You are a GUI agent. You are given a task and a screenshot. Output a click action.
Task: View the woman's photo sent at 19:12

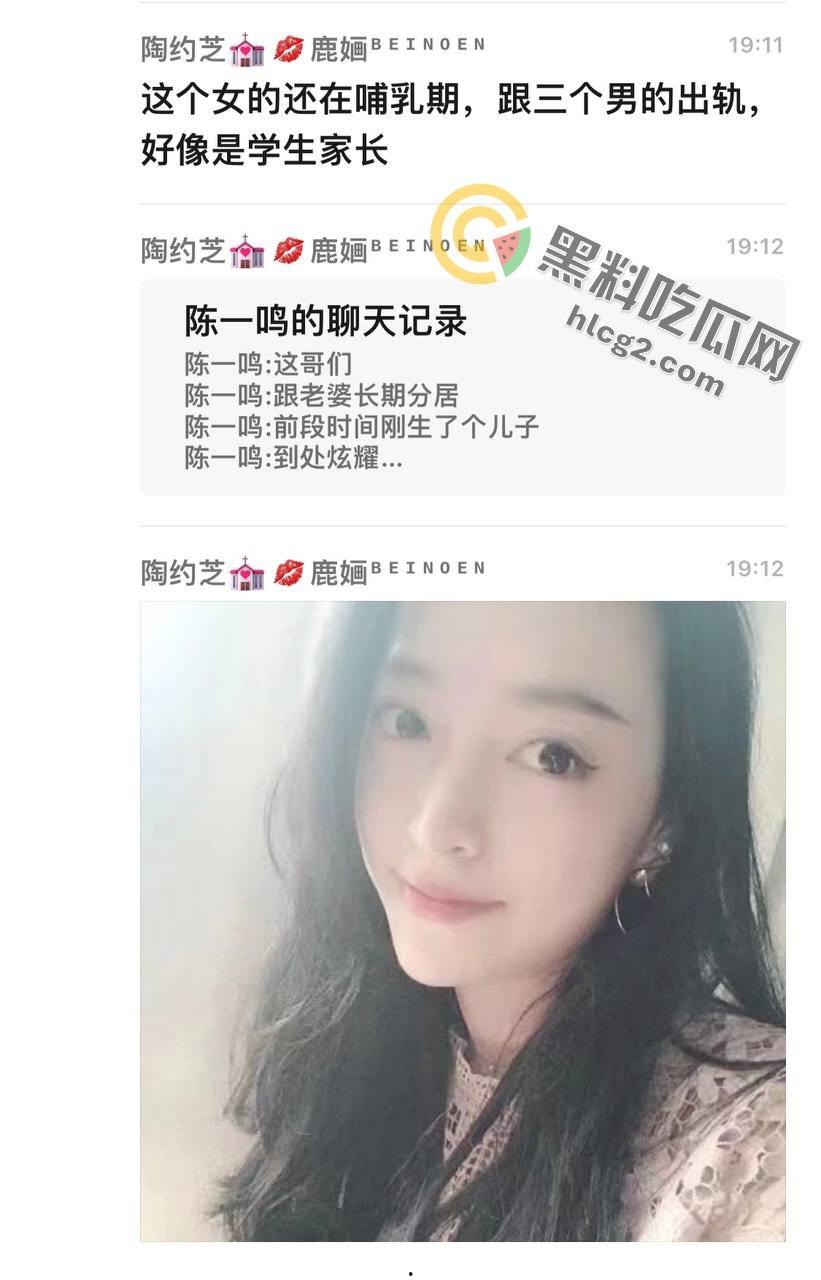(462, 920)
